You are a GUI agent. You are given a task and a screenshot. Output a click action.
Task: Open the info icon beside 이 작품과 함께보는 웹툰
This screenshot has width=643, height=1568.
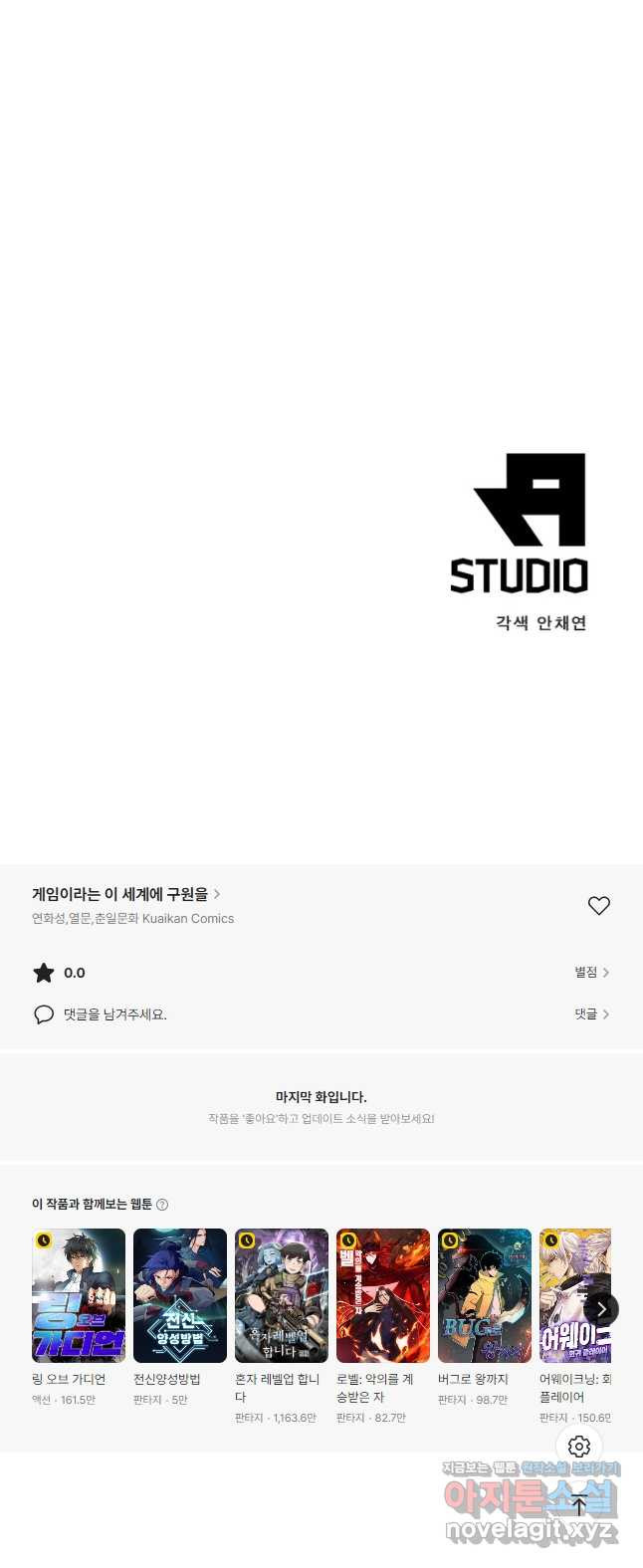tap(162, 1205)
